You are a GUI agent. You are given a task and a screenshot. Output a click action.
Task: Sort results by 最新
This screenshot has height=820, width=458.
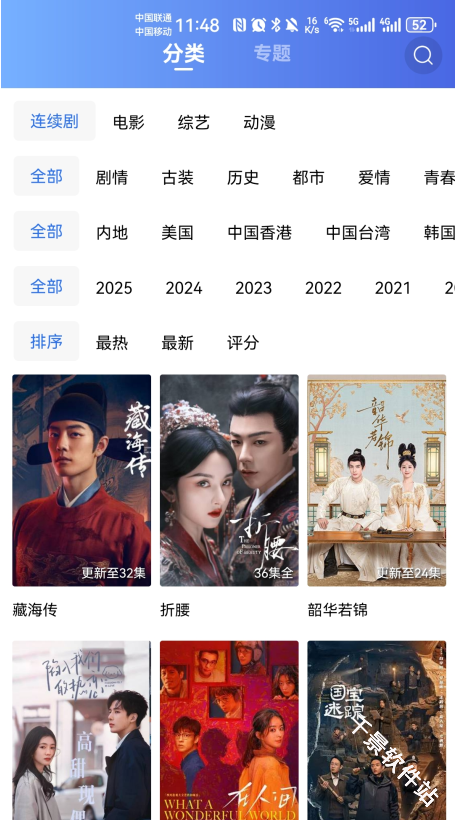coord(177,343)
